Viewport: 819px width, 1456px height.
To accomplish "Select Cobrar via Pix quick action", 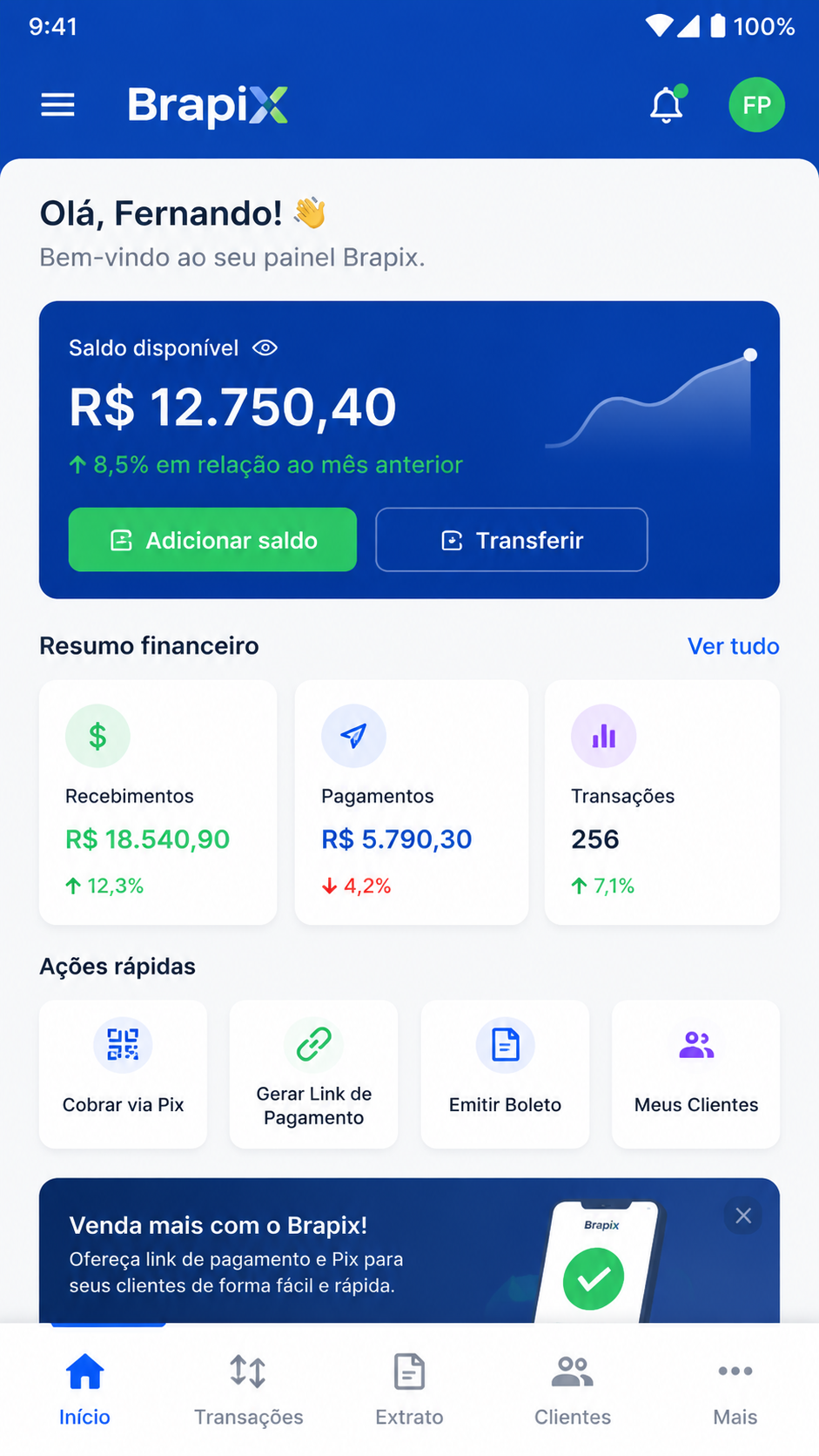I will (x=123, y=1074).
